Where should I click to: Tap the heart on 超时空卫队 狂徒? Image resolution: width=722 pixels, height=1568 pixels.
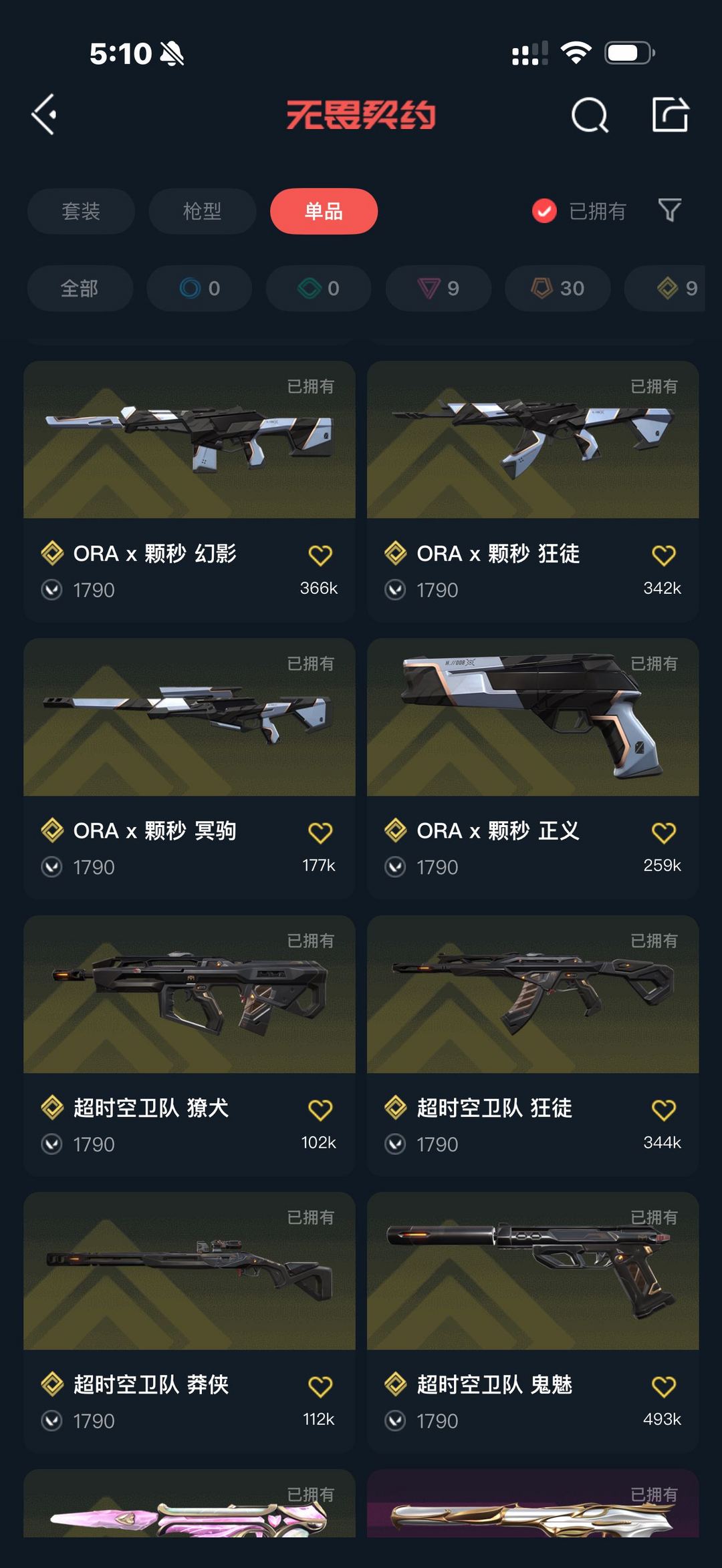click(663, 1109)
